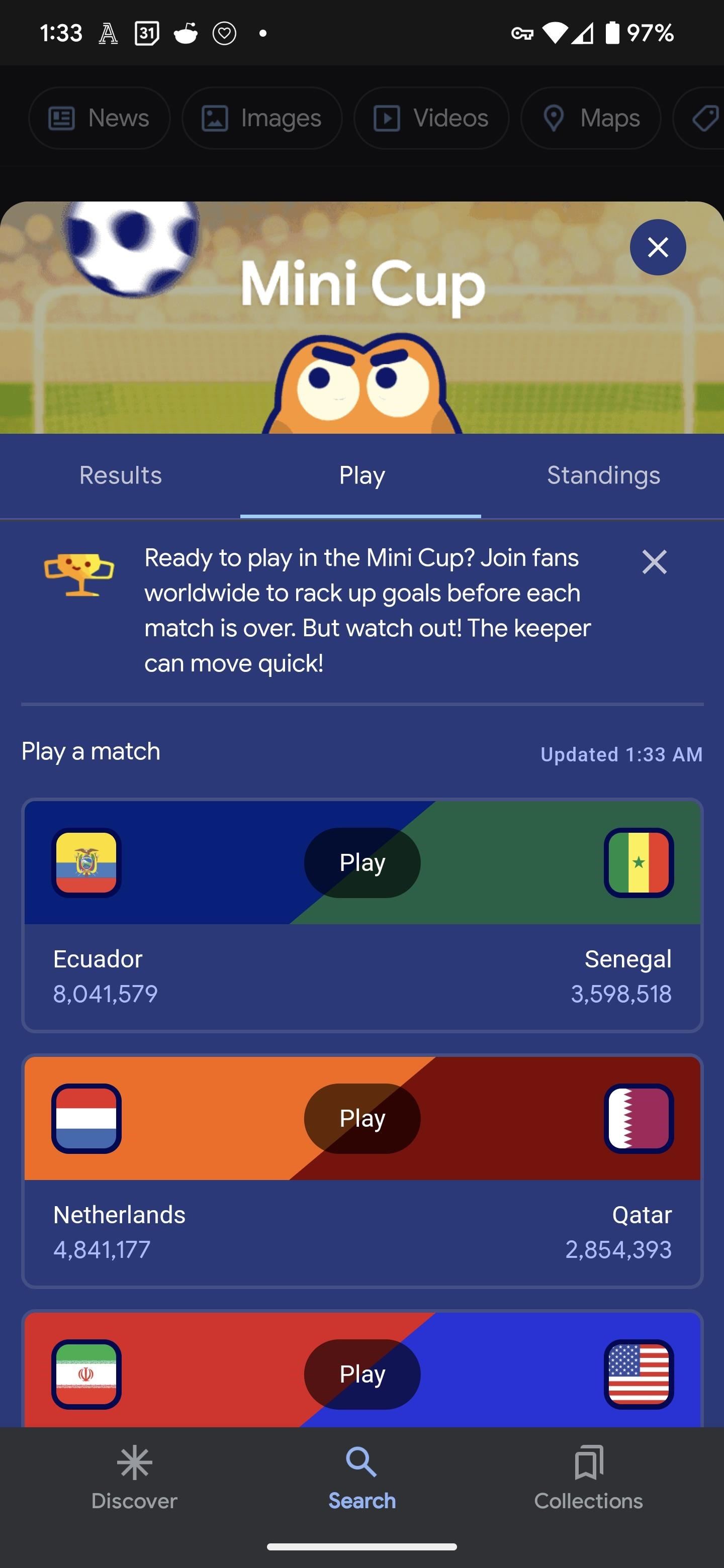
Task: Go to the Search tab
Action: point(361,1478)
